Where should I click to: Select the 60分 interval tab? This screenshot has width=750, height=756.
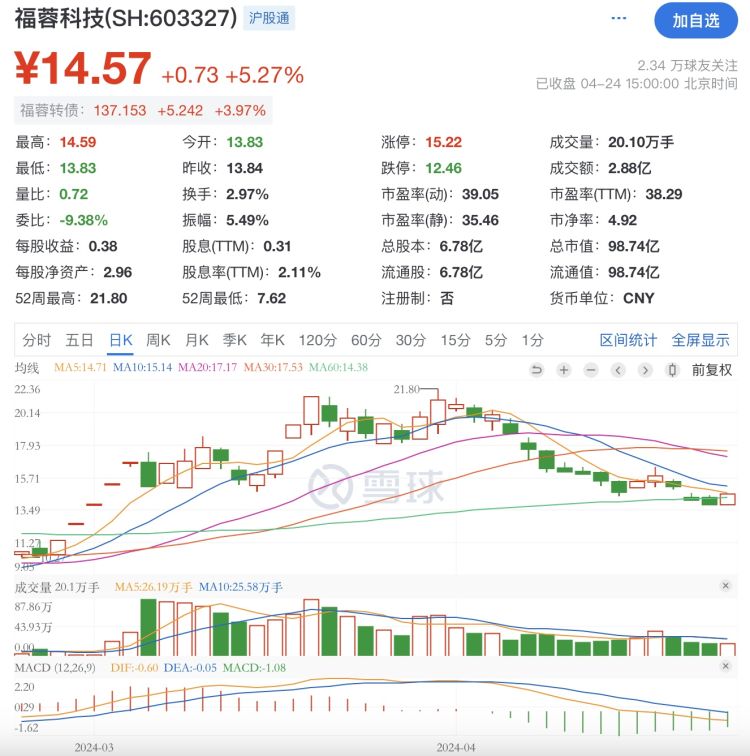(366, 340)
